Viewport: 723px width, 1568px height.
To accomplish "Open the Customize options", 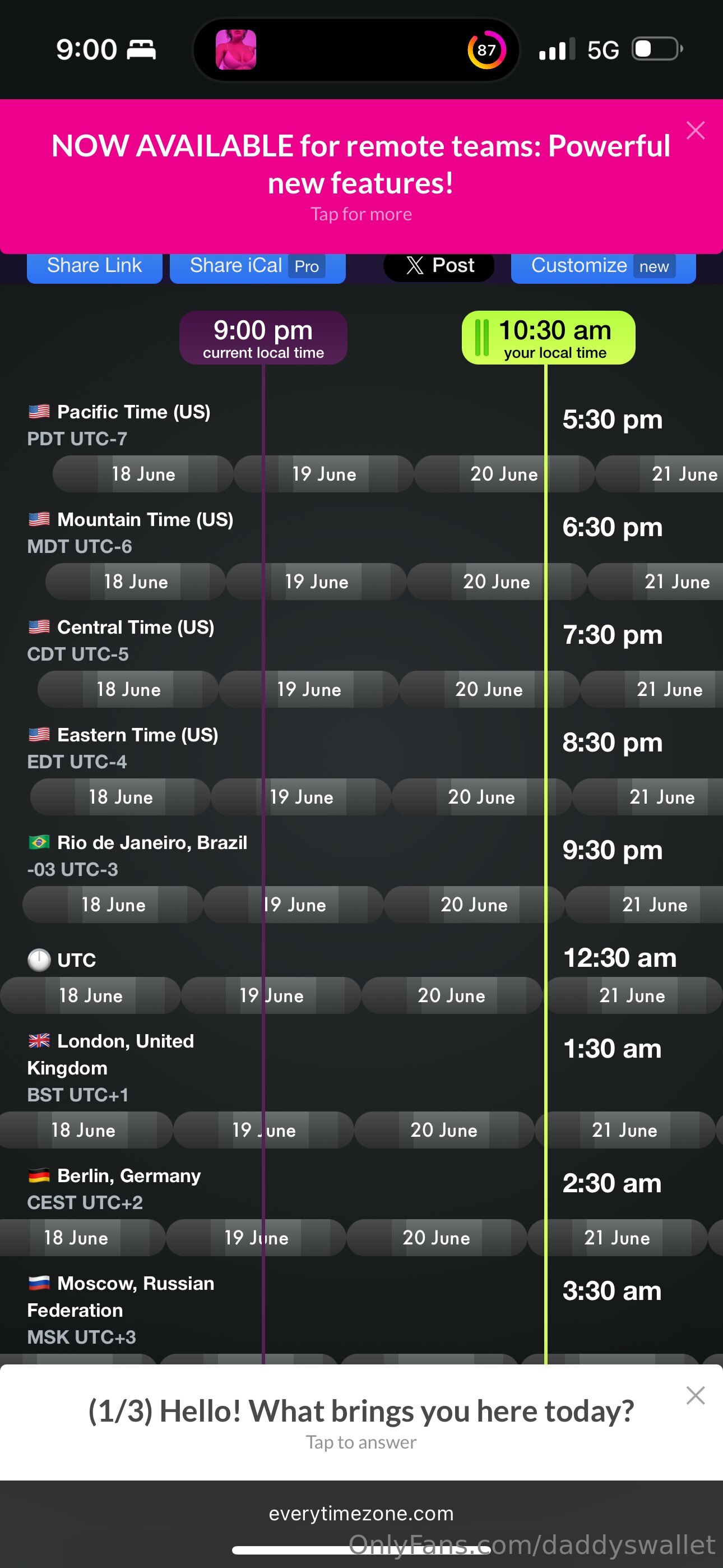I will click(602, 266).
